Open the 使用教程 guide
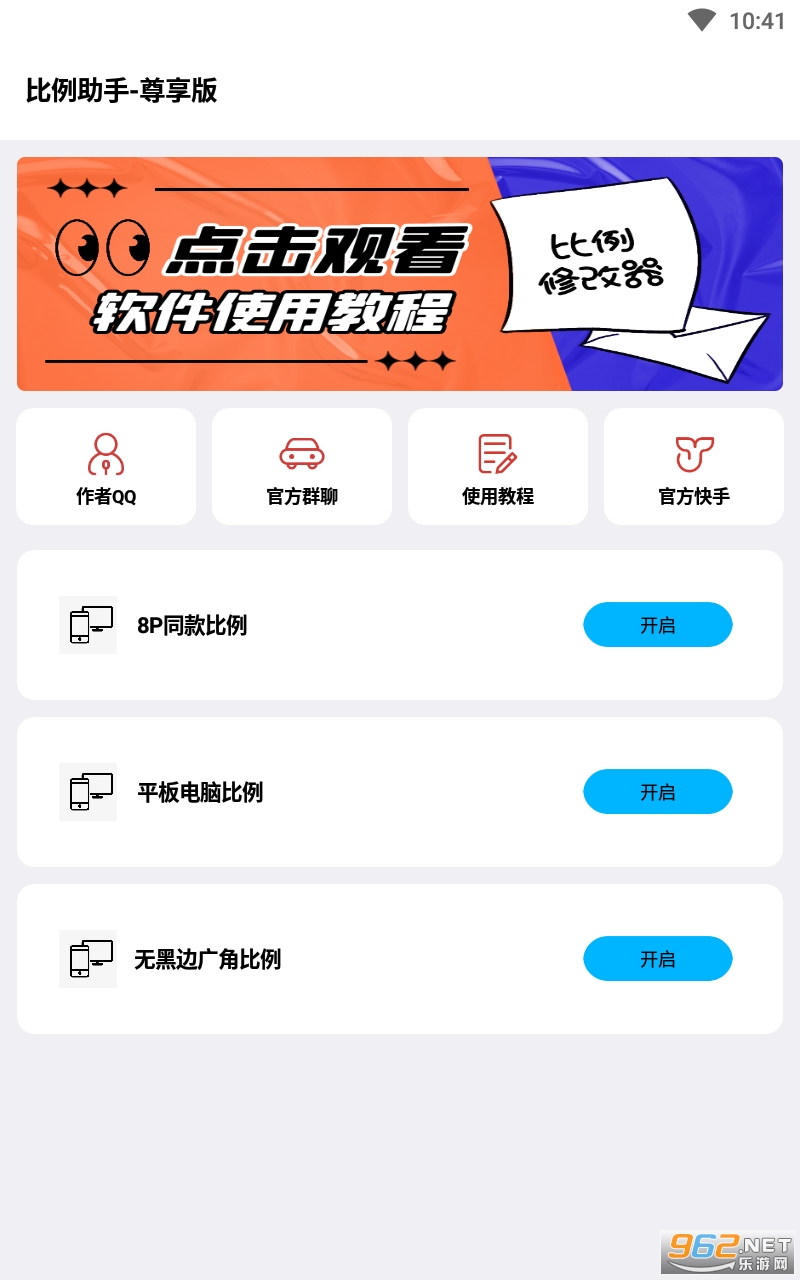This screenshot has width=800, height=1280. pyautogui.click(x=497, y=466)
